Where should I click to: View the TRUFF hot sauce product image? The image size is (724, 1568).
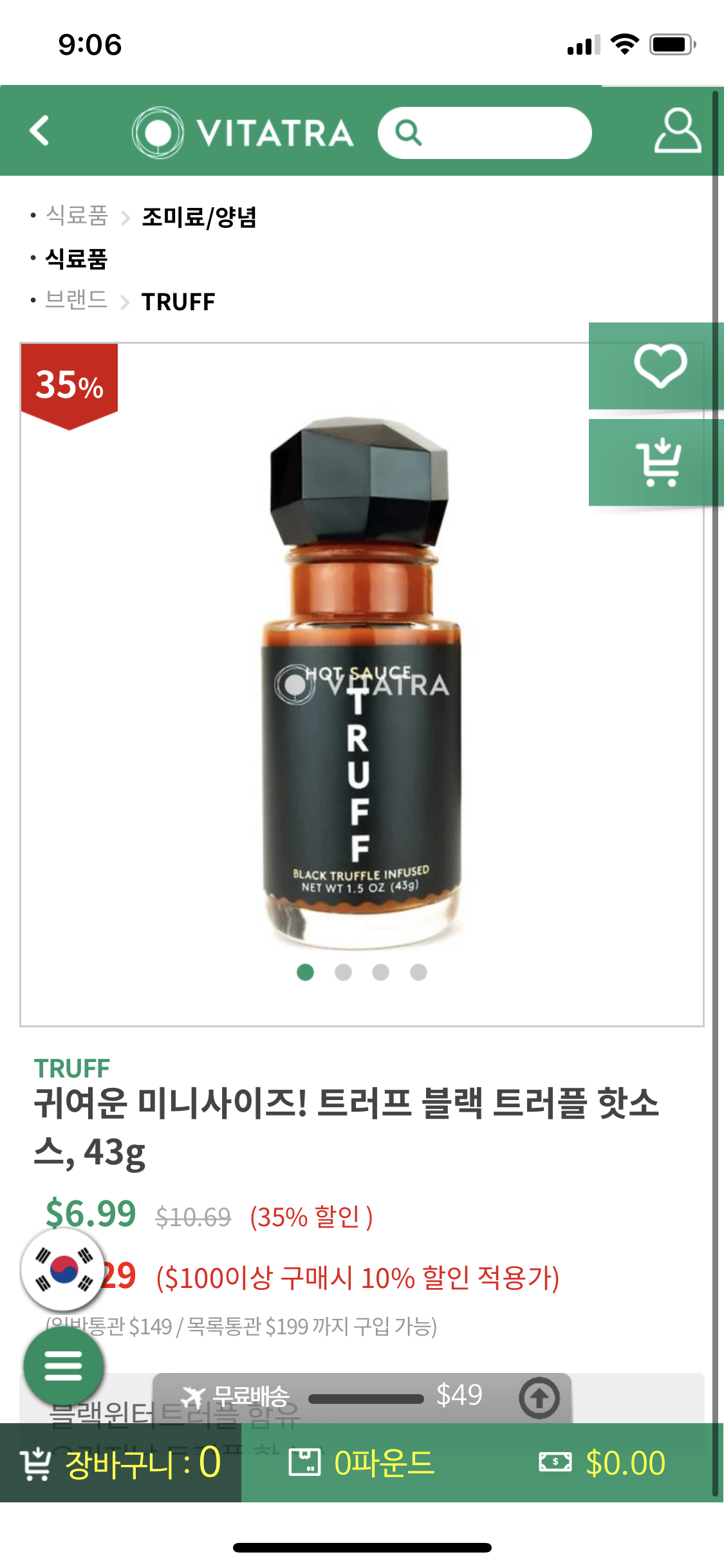(x=361, y=682)
